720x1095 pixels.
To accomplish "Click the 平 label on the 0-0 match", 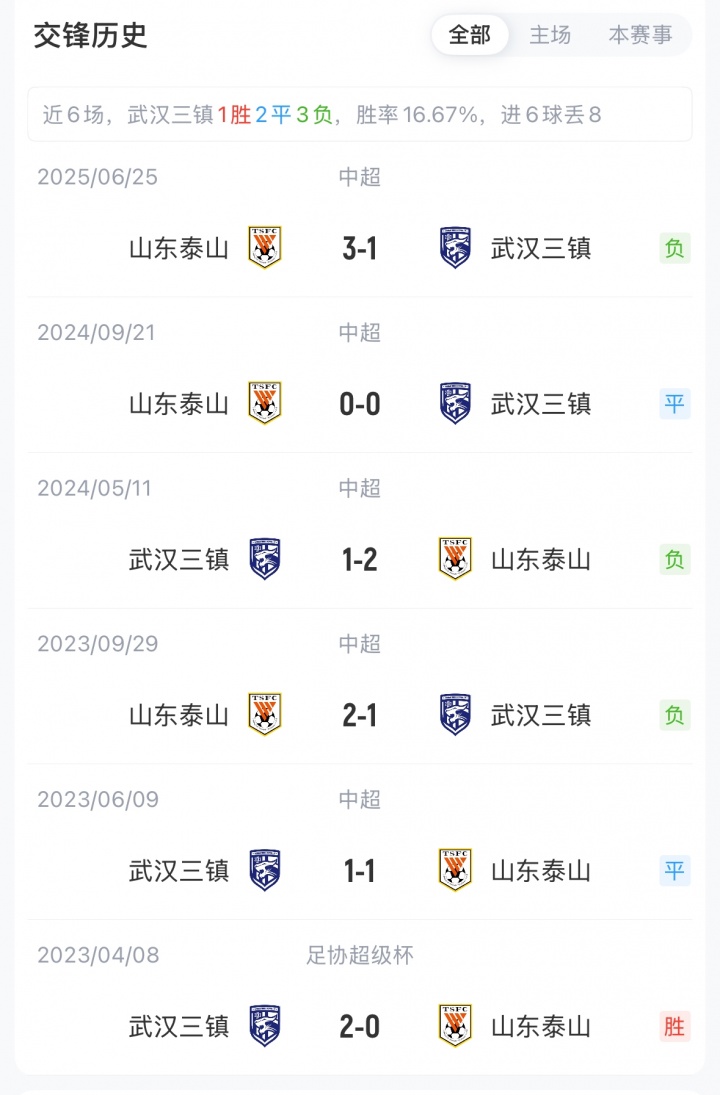I will (674, 404).
